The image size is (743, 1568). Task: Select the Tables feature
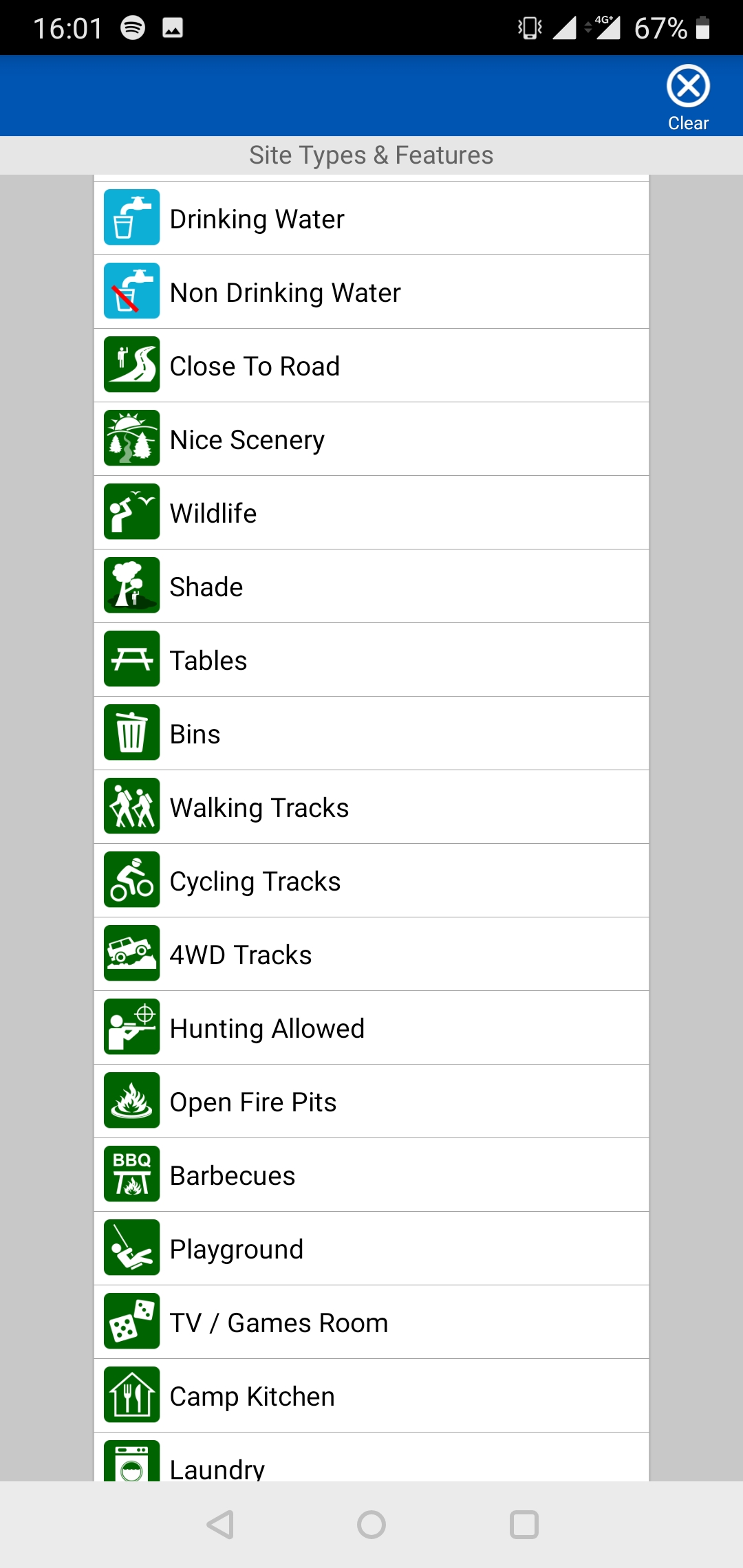371,660
